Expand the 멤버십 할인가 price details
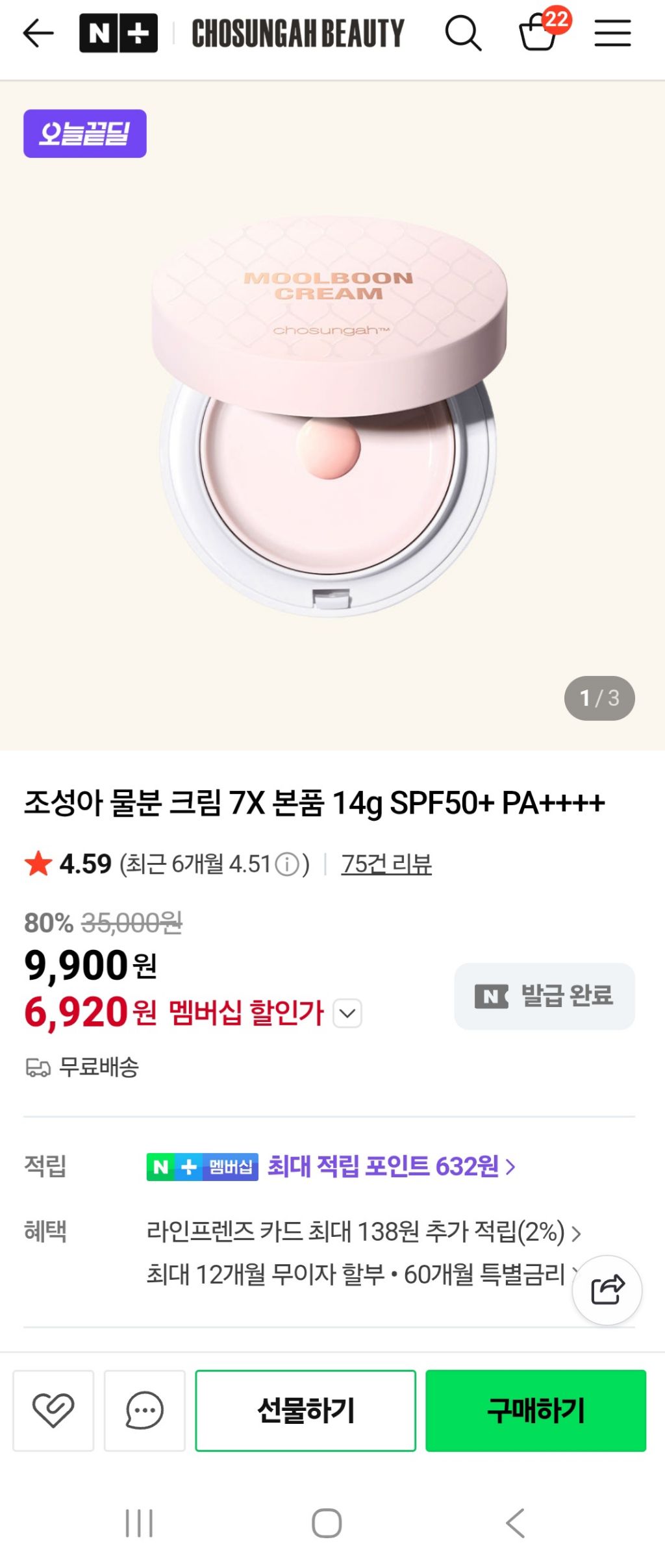The image size is (665, 1568). pos(347,1013)
